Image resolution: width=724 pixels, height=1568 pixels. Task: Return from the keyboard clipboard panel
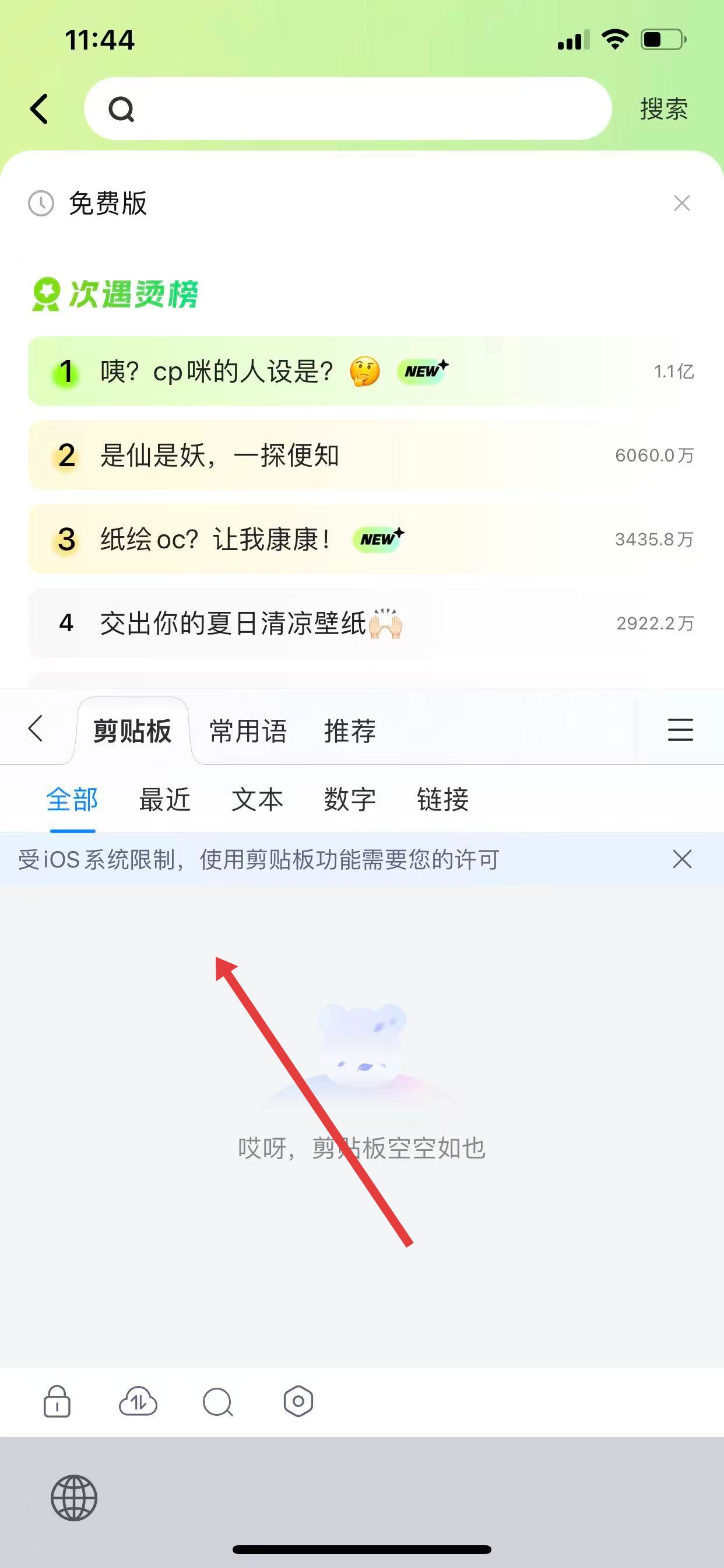(36, 729)
